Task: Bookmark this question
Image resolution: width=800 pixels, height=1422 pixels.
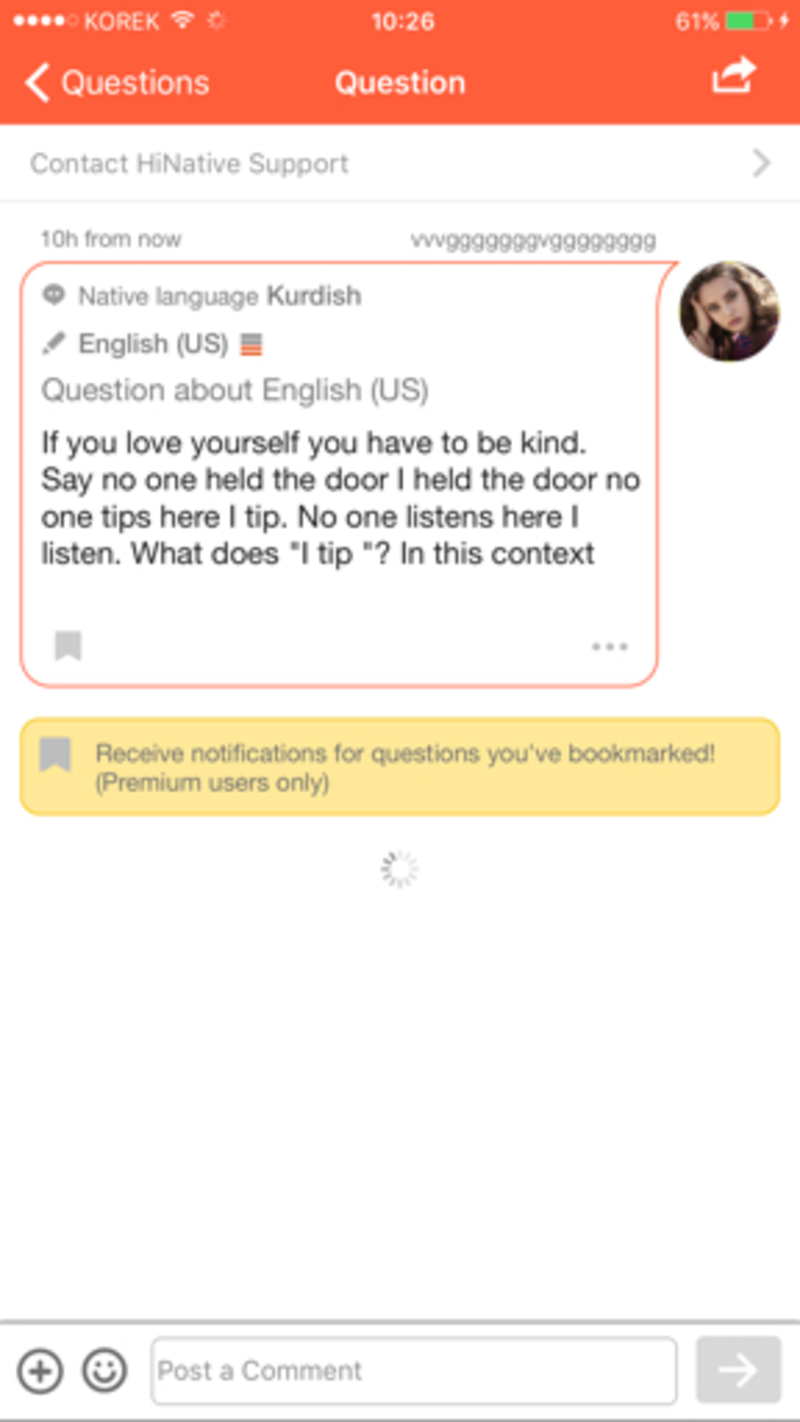Action: point(68,646)
